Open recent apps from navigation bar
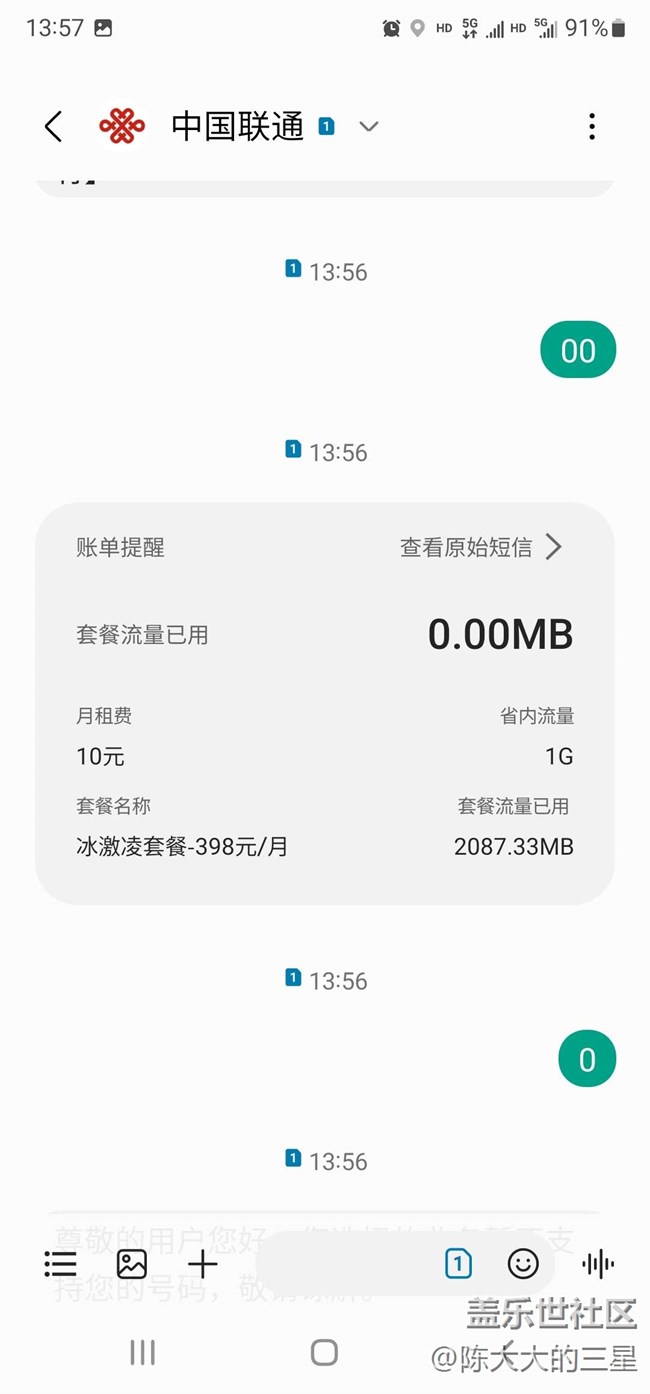Image resolution: width=650 pixels, height=1394 pixels. click(x=142, y=1353)
